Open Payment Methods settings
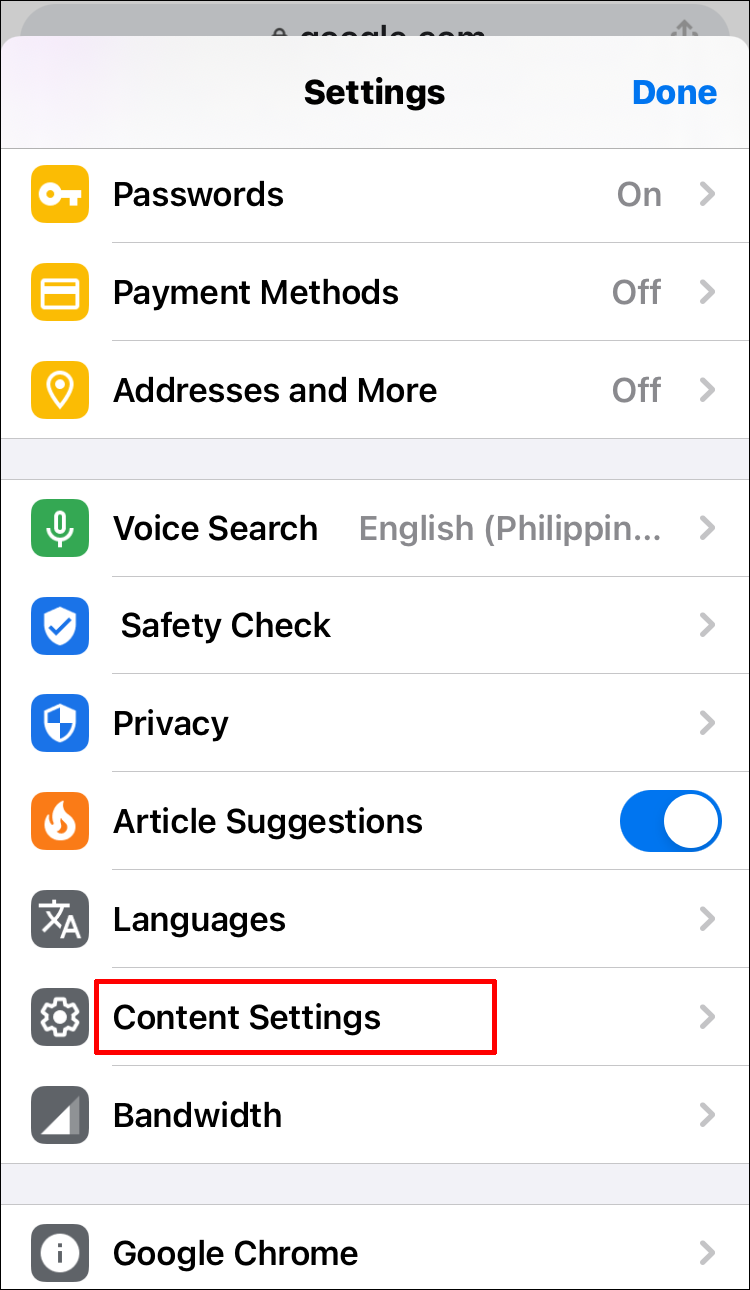Viewport: 750px width, 1290px height. (x=375, y=292)
